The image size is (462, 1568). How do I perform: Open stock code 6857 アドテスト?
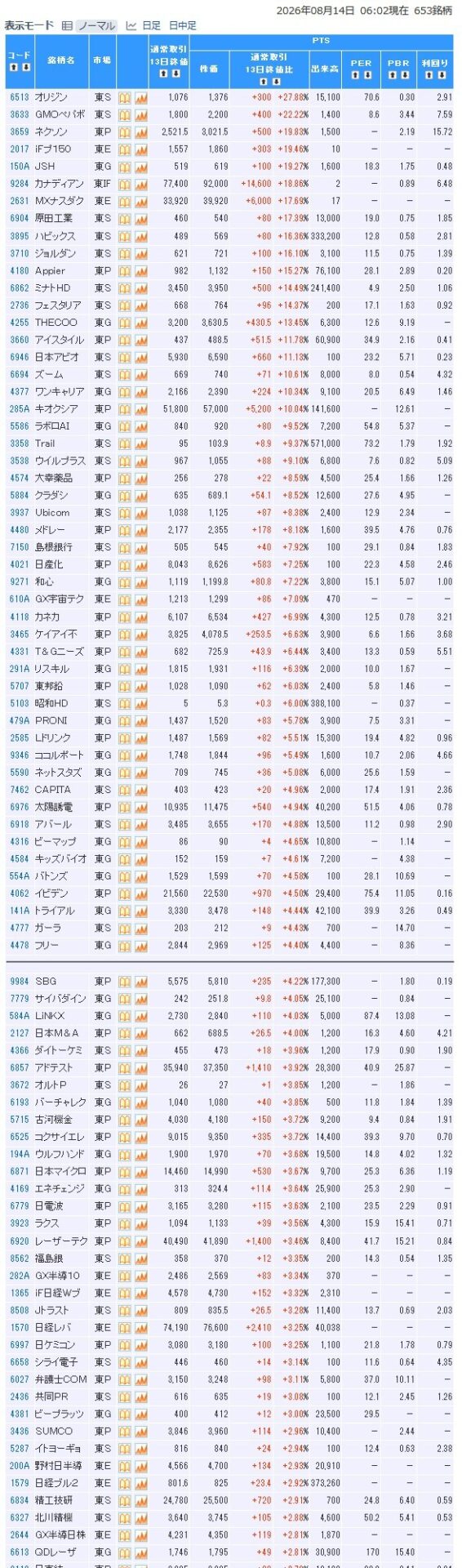20,1068
